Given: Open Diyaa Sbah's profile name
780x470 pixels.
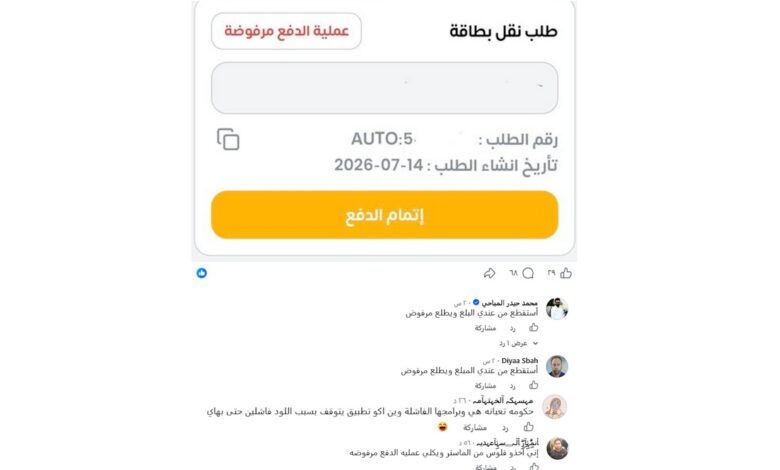Looking at the screenshot, I should (x=519, y=361).
